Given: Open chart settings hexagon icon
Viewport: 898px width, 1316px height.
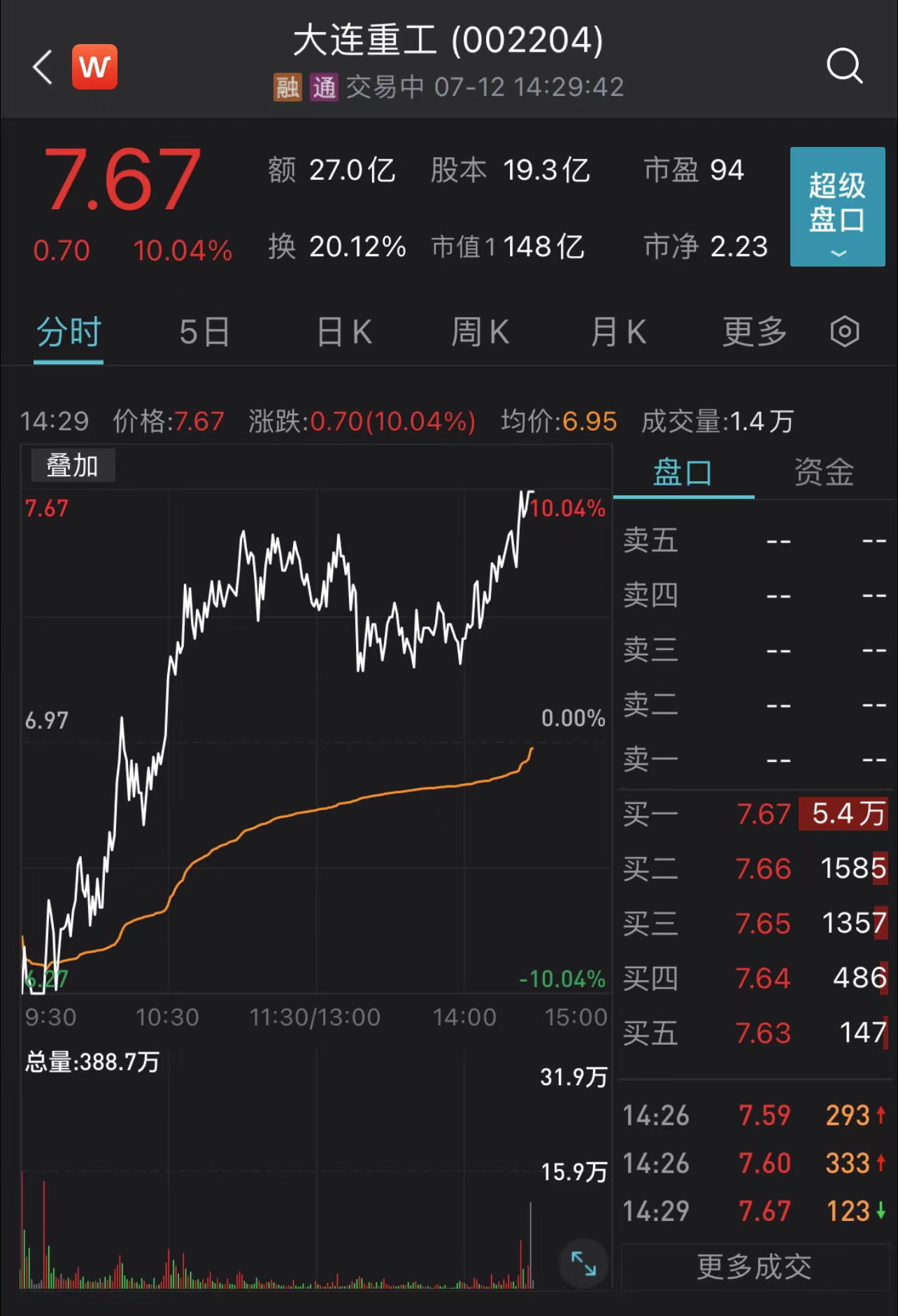Looking at the screenshot, I should [844, 332].
